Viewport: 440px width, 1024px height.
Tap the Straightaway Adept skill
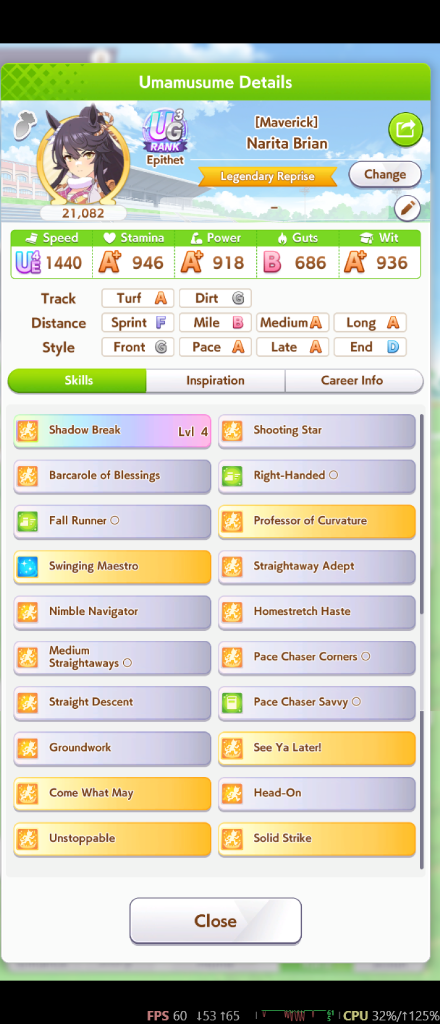click(x=317, y=567)
